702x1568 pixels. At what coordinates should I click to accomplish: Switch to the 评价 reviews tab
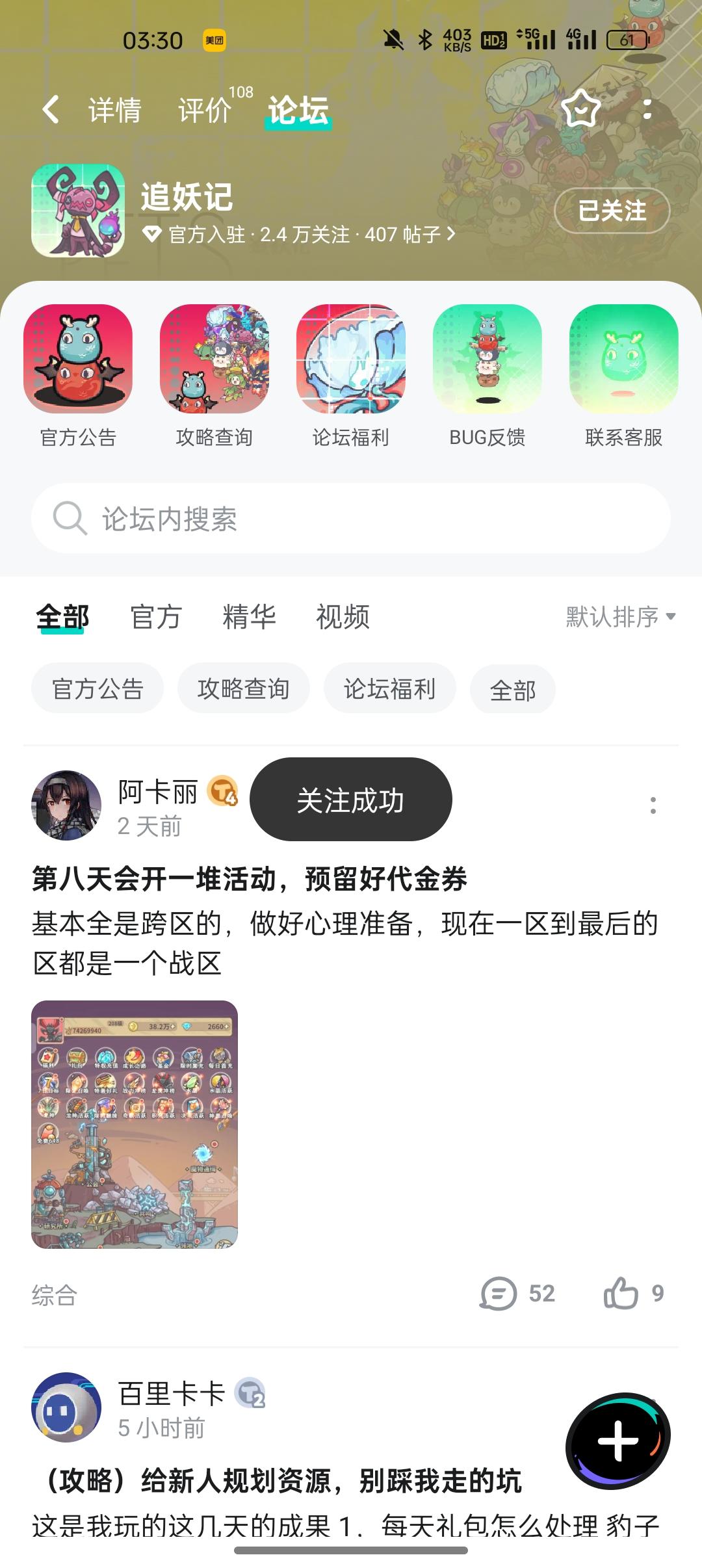(x=203, y=109)
